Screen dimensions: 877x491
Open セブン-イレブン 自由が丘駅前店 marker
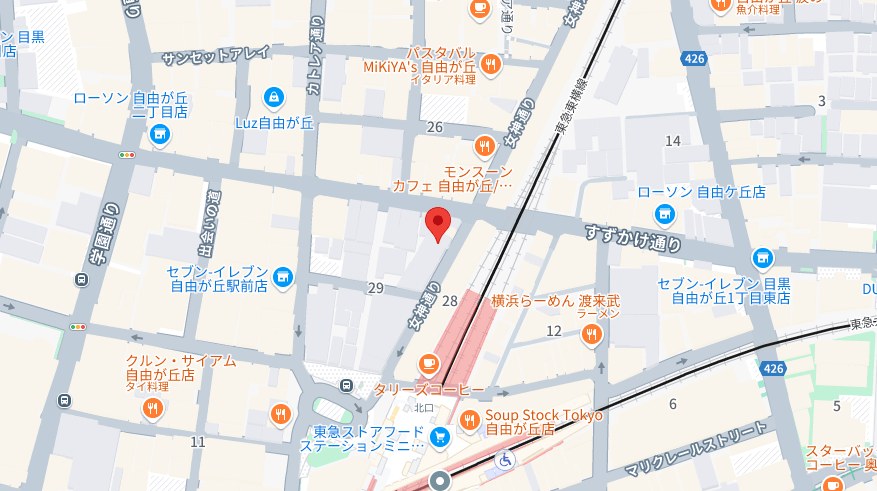click(283, 275)
